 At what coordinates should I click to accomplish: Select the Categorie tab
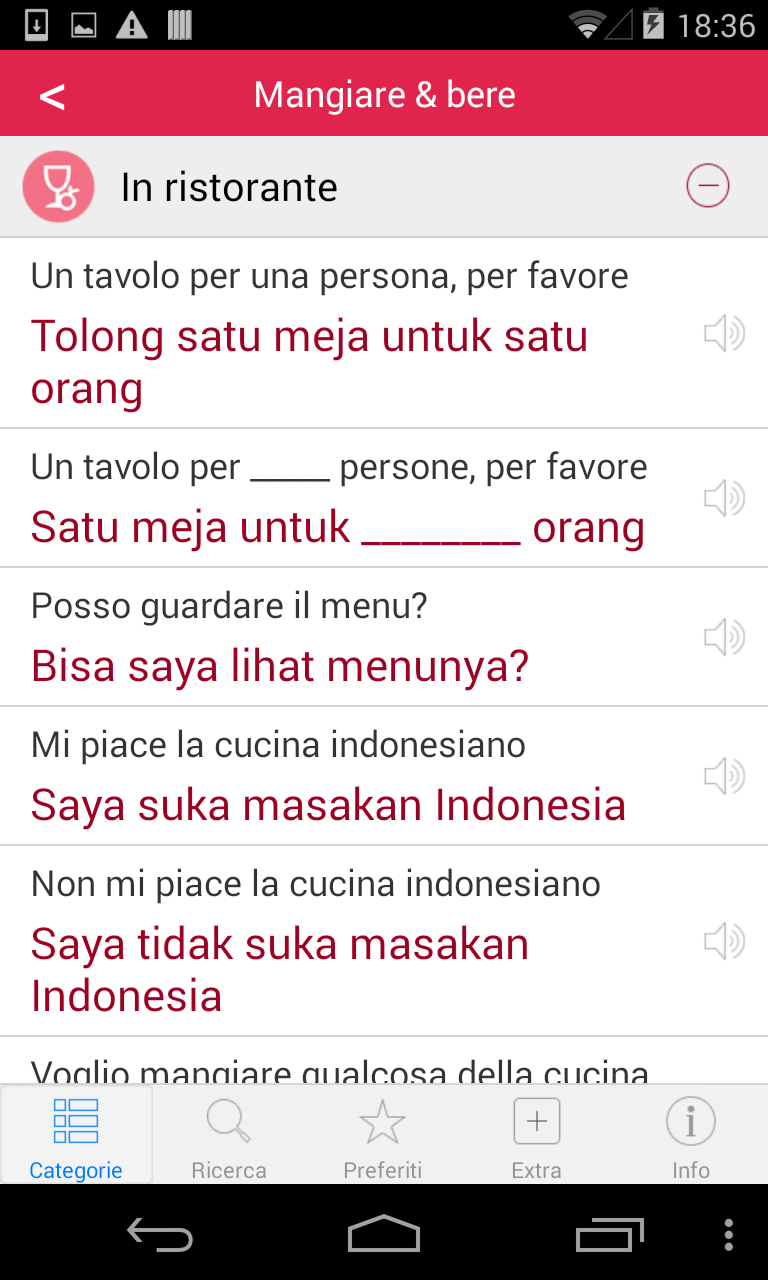[x=76, y=1136]
